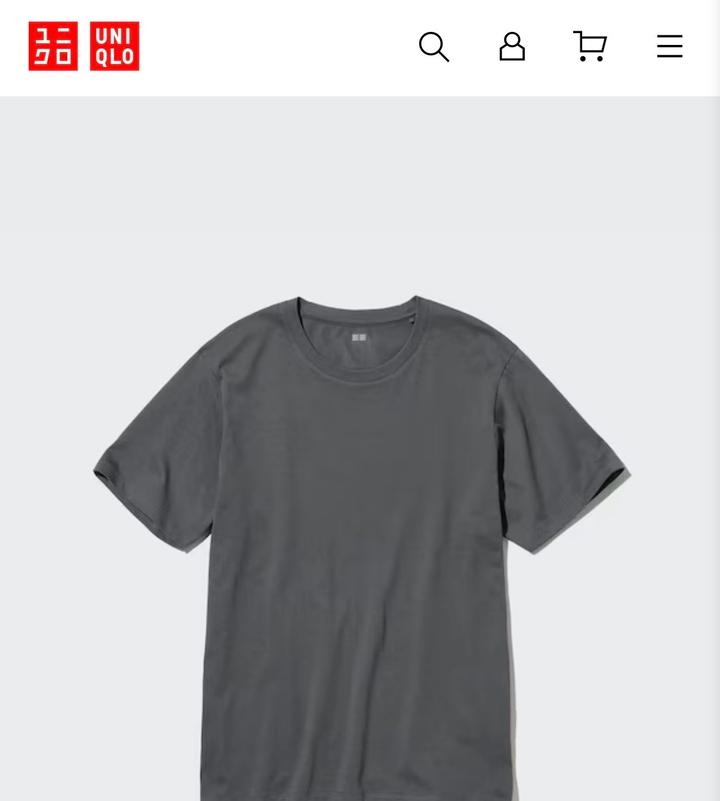Open the account profile icon
The height and width of the screenshot is (801, 720).
512,47
